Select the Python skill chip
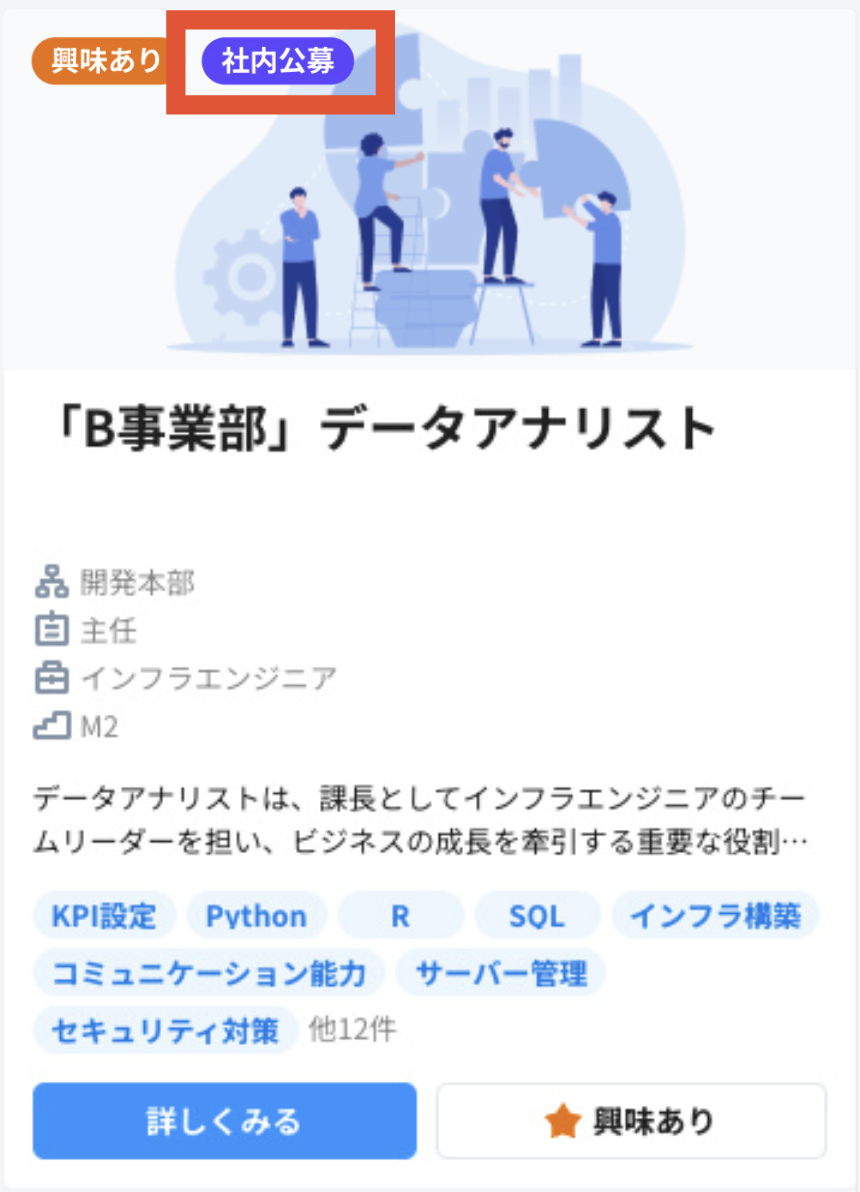The height and width of the screenshot is (1192, 860). click(256, 916)
